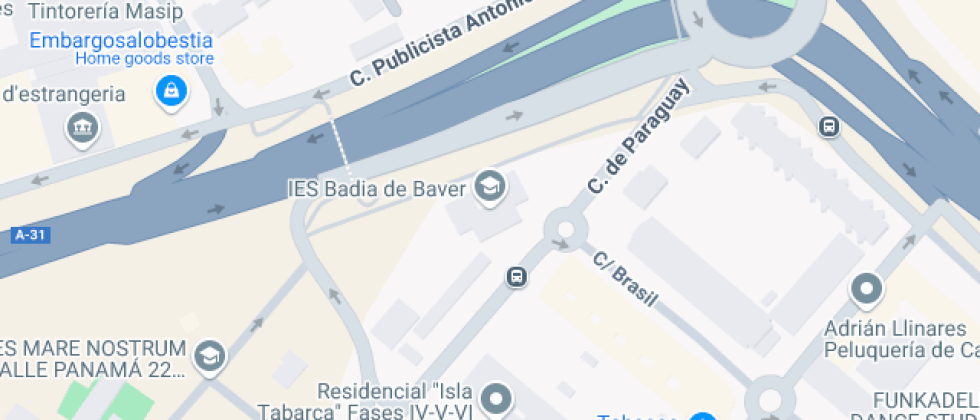Tap the bus stop near C/ Brasil
Image resolution: width=980 pixels, height=420 pixels.
pos(516,276)
